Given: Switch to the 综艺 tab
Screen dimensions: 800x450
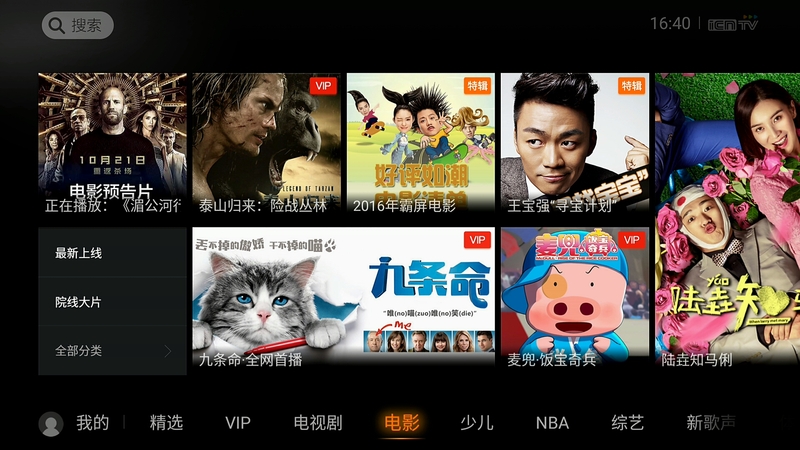Looking at the screenshot, I should coord(627,423).
